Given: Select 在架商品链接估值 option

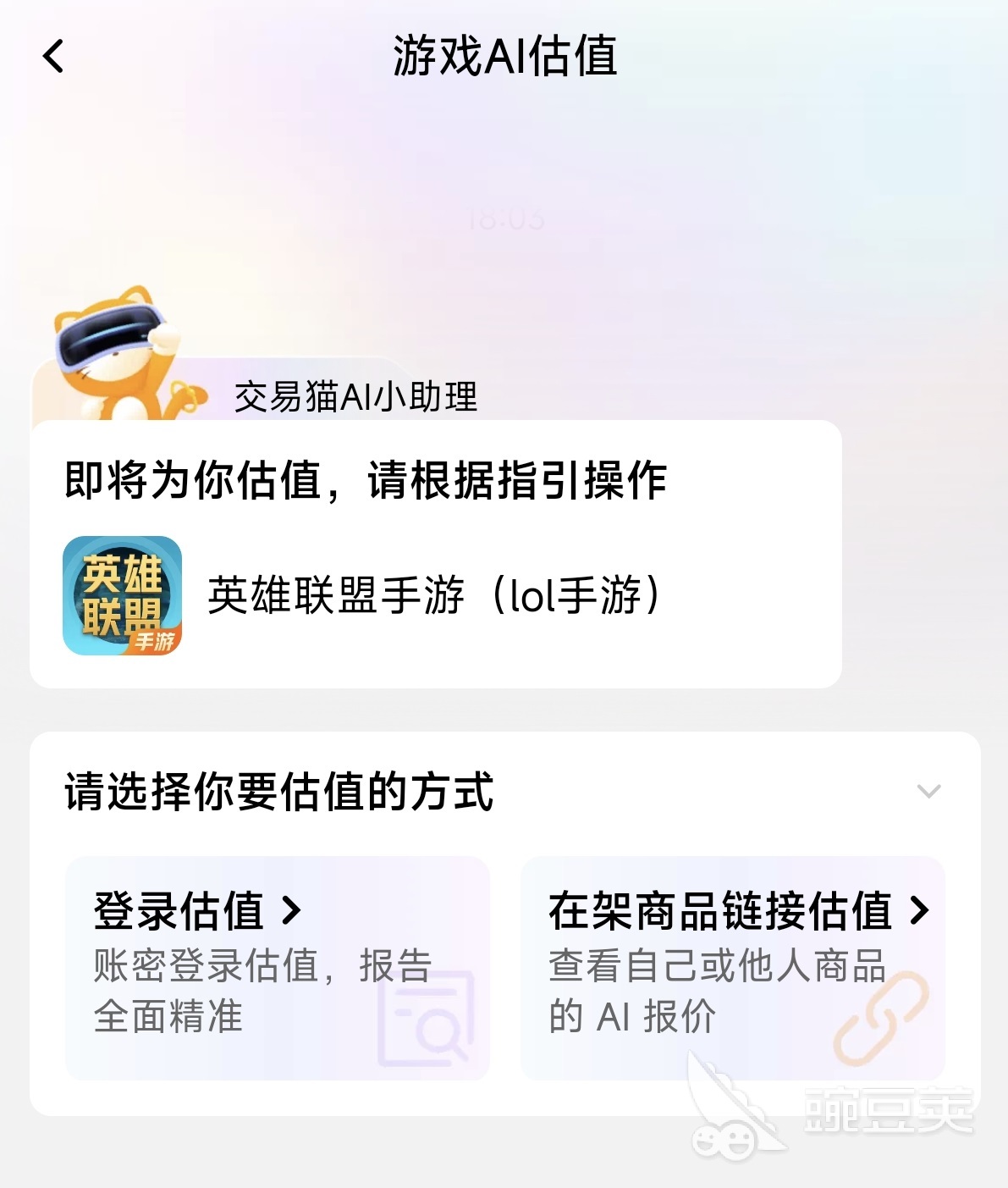Looking at the screenshot, I should point(732,968).
